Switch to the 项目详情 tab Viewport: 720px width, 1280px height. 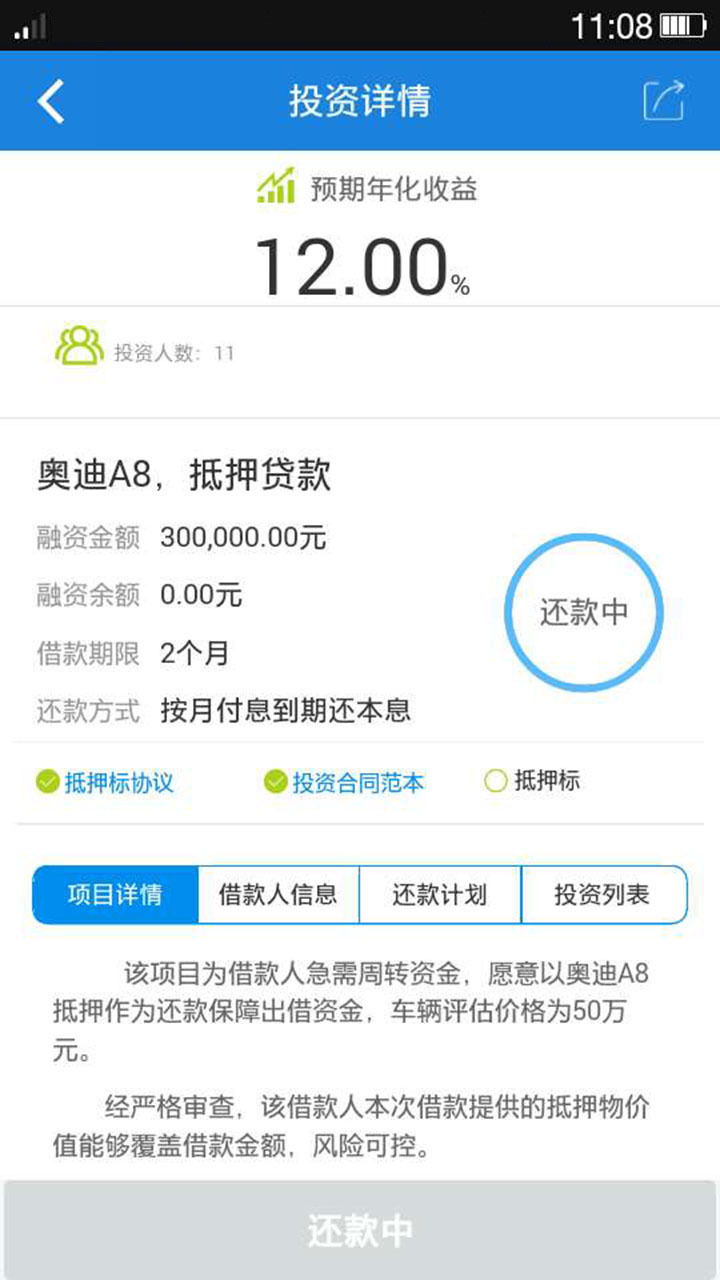[115, 894]
